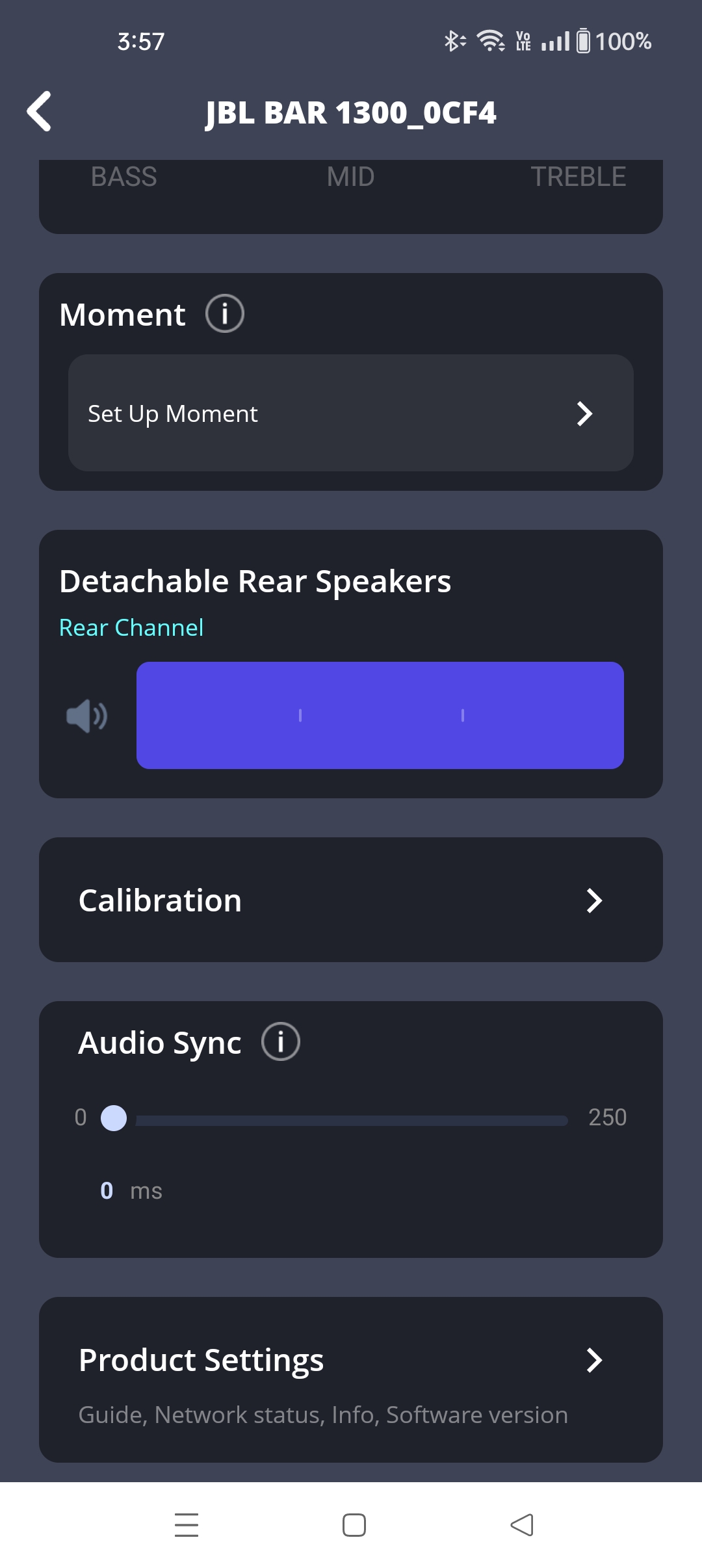
Task: Adjust the Rear Channel volume slider
Action: point(380,715)
